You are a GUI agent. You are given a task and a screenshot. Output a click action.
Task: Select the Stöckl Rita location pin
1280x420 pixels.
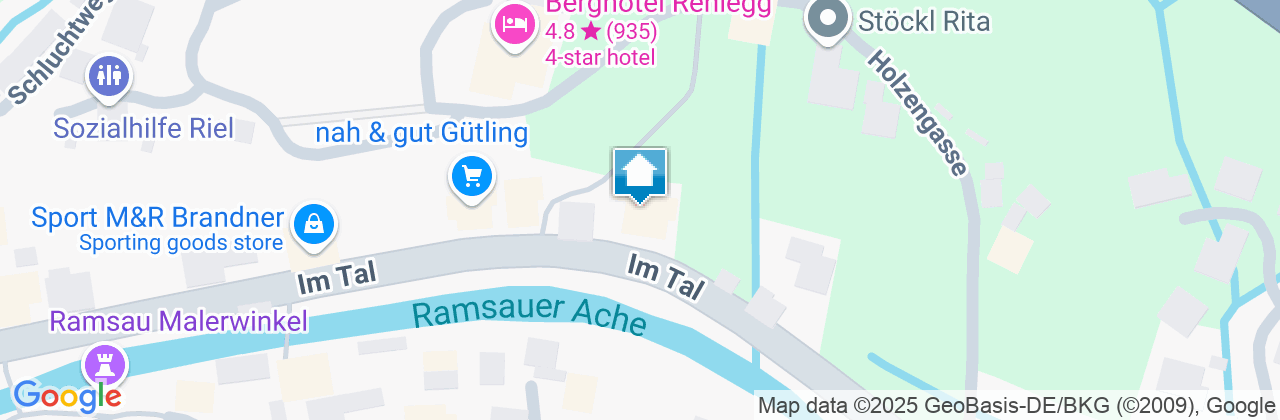(x=827, y=19)
